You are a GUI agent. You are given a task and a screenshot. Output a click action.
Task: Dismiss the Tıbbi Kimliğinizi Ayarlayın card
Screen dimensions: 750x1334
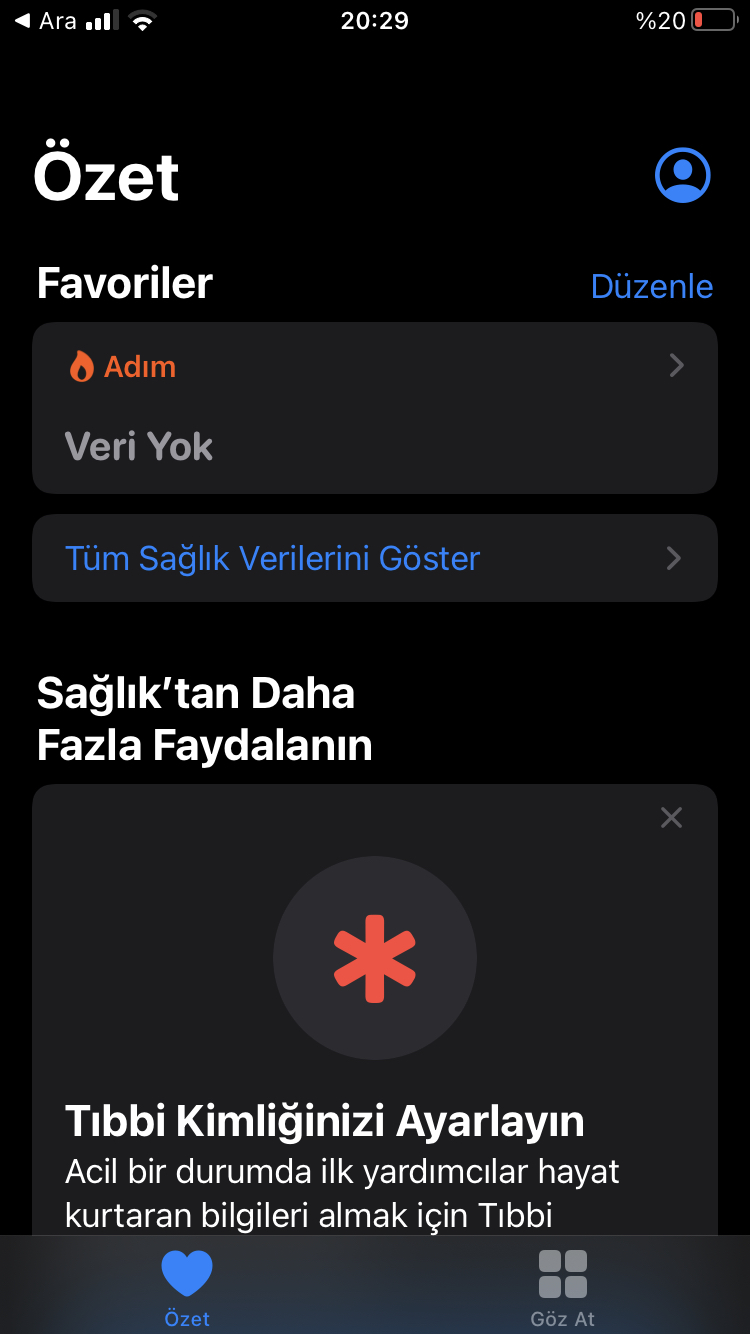[x=672, y=818]
